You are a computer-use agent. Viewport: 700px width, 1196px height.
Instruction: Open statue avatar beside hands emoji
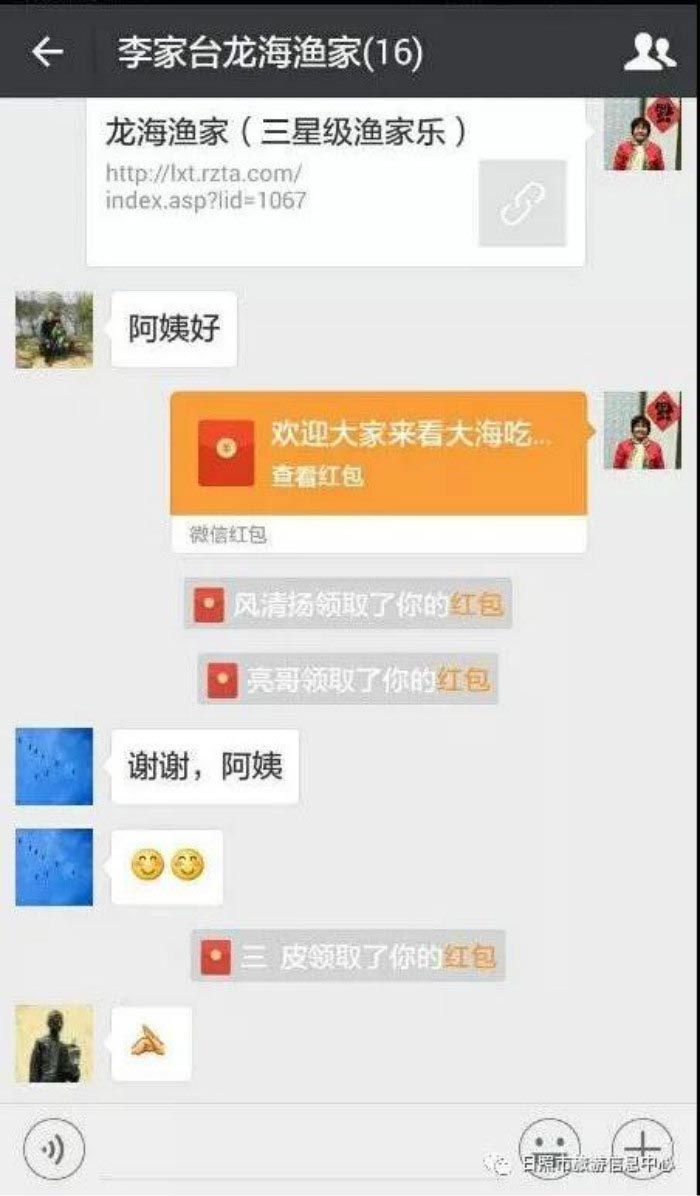click(54, 1044)
